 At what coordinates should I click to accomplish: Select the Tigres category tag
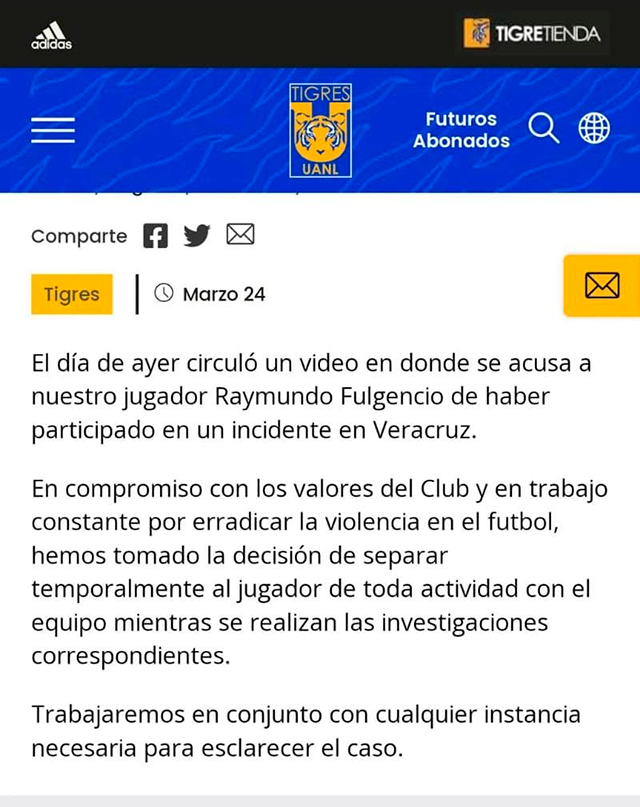coord(72,294)
